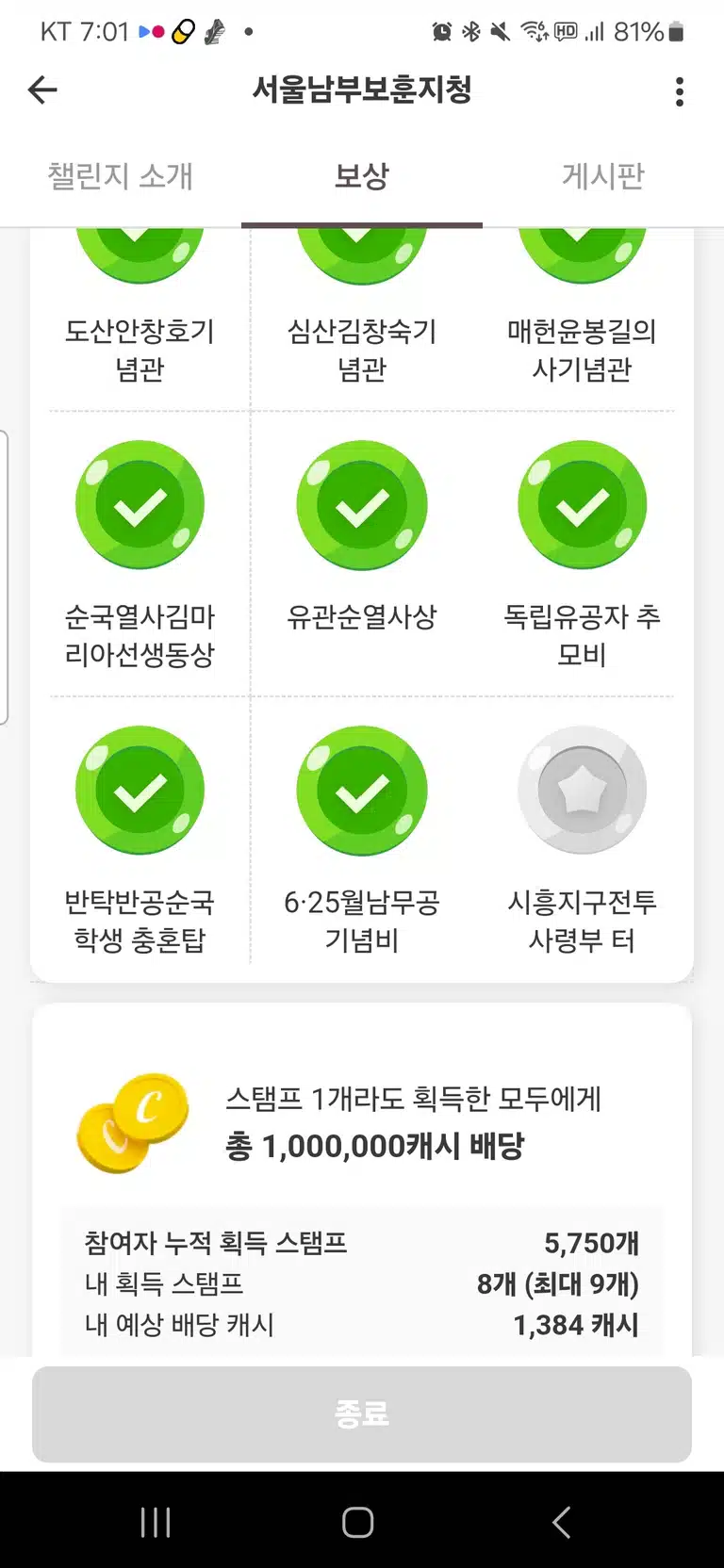724x1568 pixels.
Task: Switch to the 챌린지 소개 tab
Action: point(121,176)
